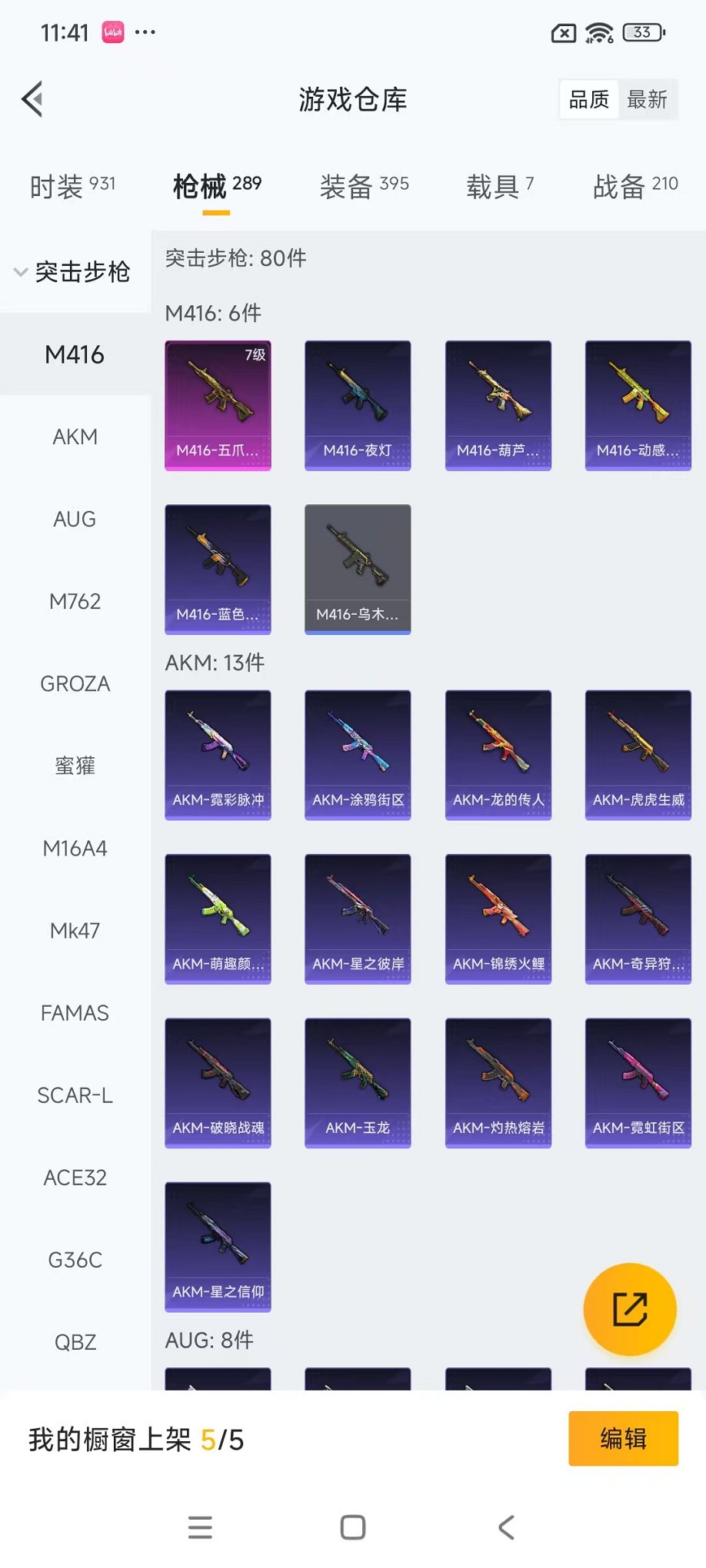Switch to the 时装 tab
The image size is (706, 1568).
(72, 186)
